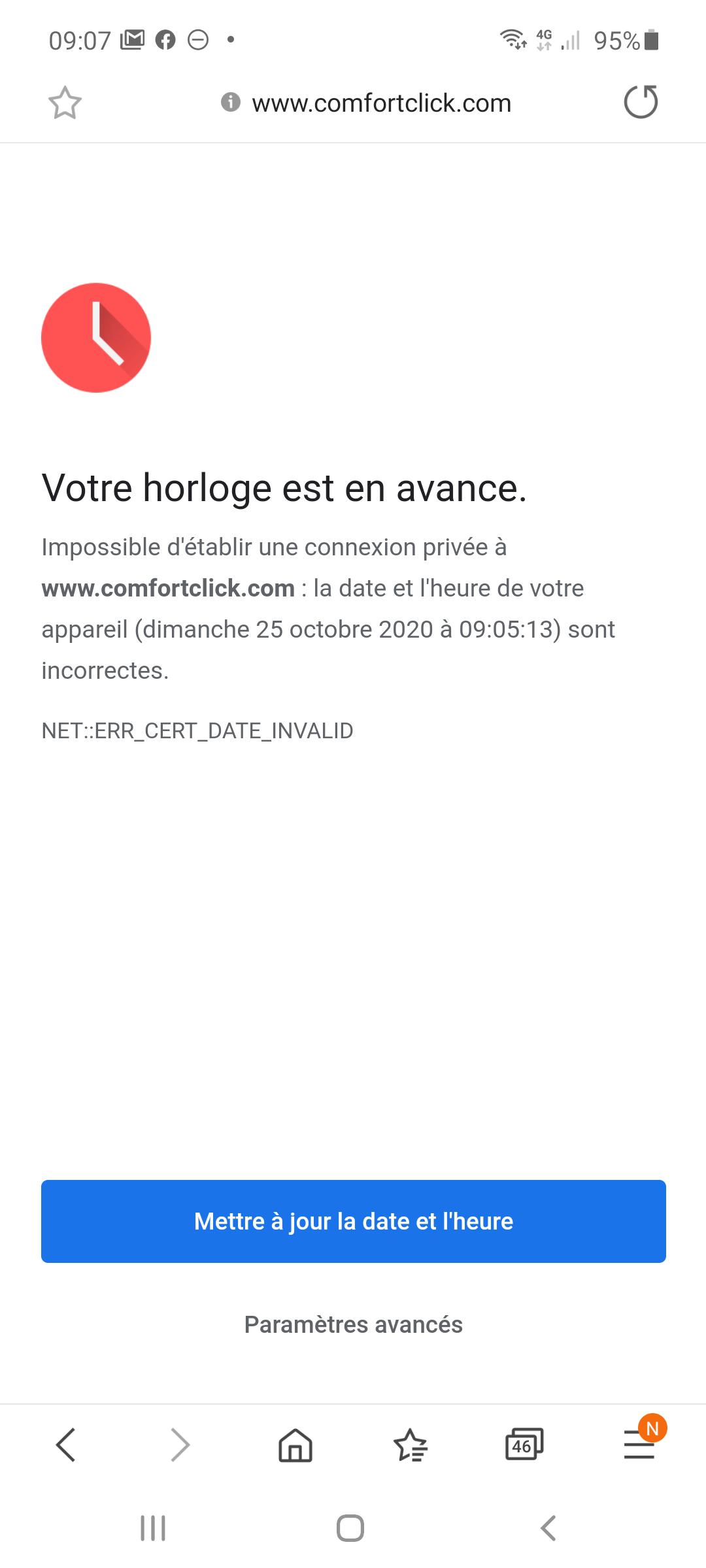Bookmark this page with the star icon
Image resolution: width=706 pixels, height=1568 pixels.
[65, 103]
